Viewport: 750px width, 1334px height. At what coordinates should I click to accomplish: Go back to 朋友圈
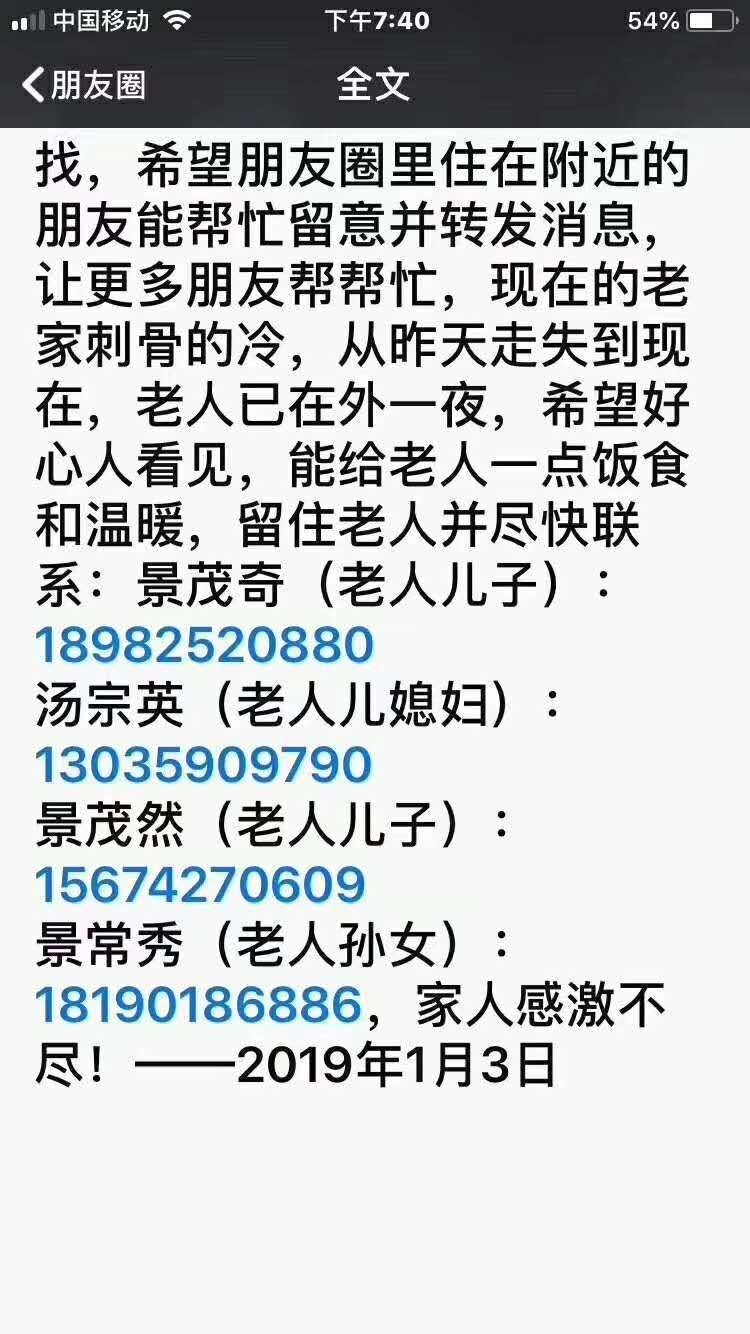pyautogui.click(x=85, y=85)
